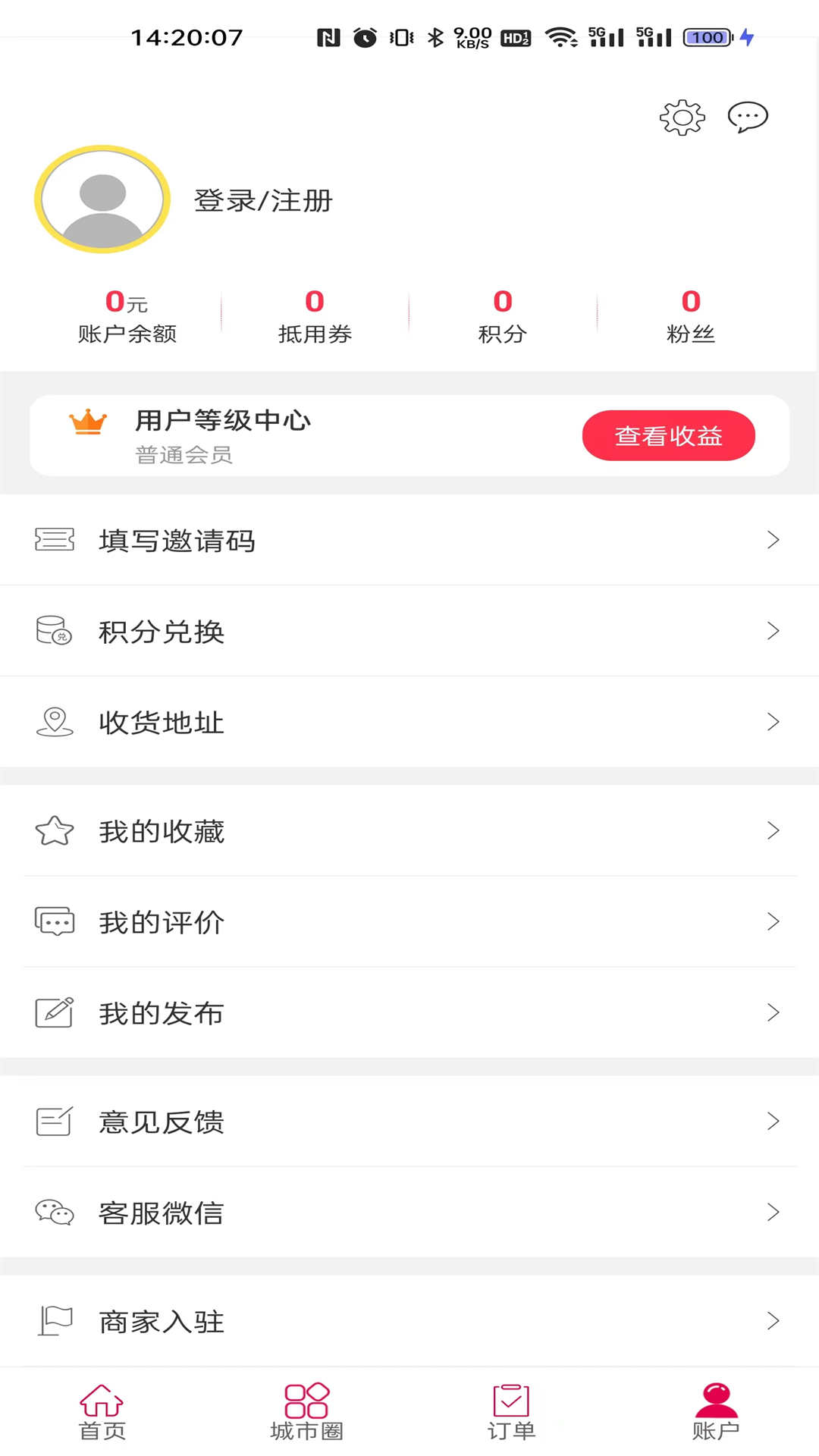Open the message bubble icon top right
The height and width of the screenshot is (1456, 819).
(x=747, y=118)
